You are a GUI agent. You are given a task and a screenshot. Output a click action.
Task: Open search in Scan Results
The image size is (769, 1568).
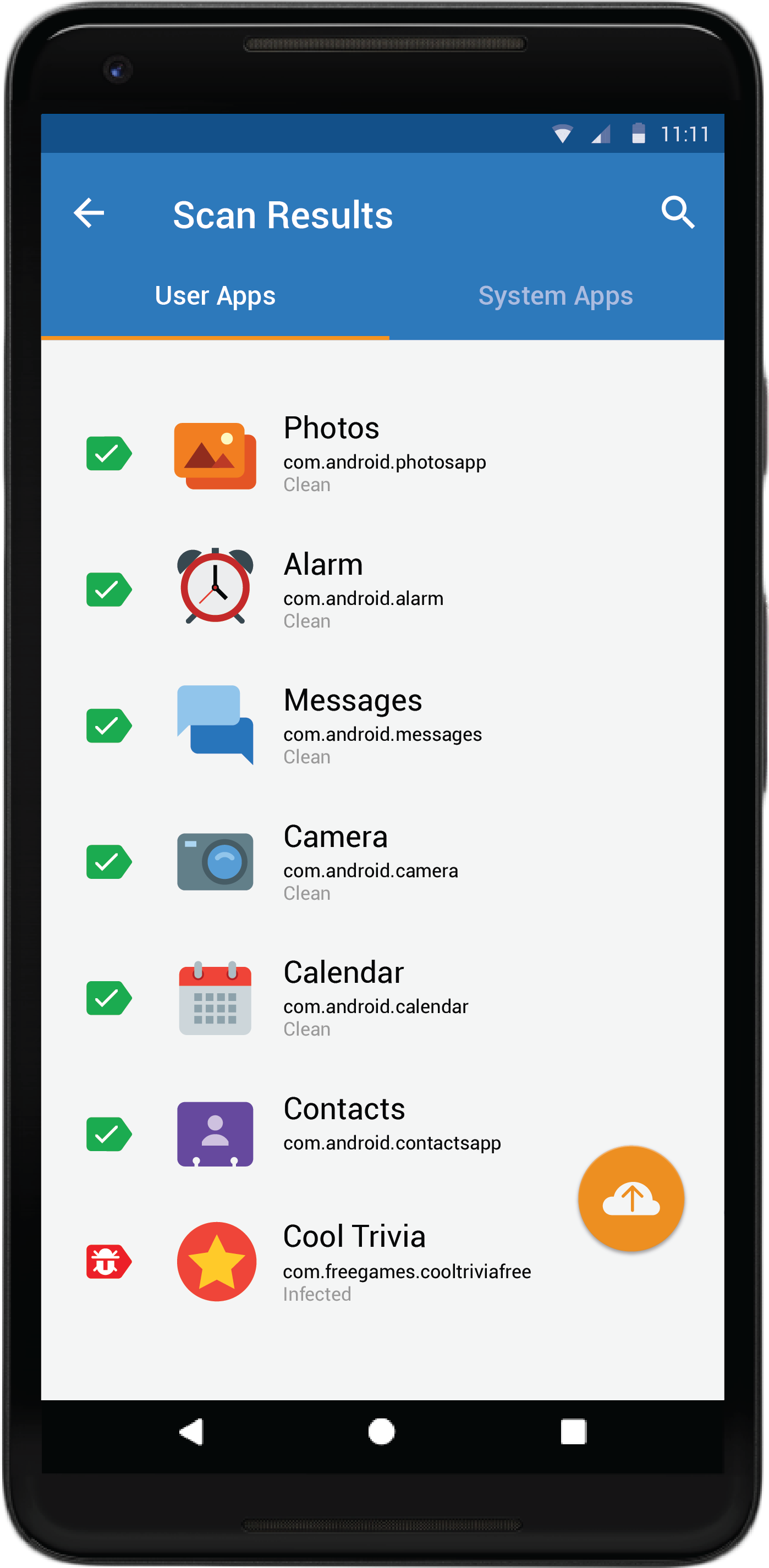(x=678, y=213)
